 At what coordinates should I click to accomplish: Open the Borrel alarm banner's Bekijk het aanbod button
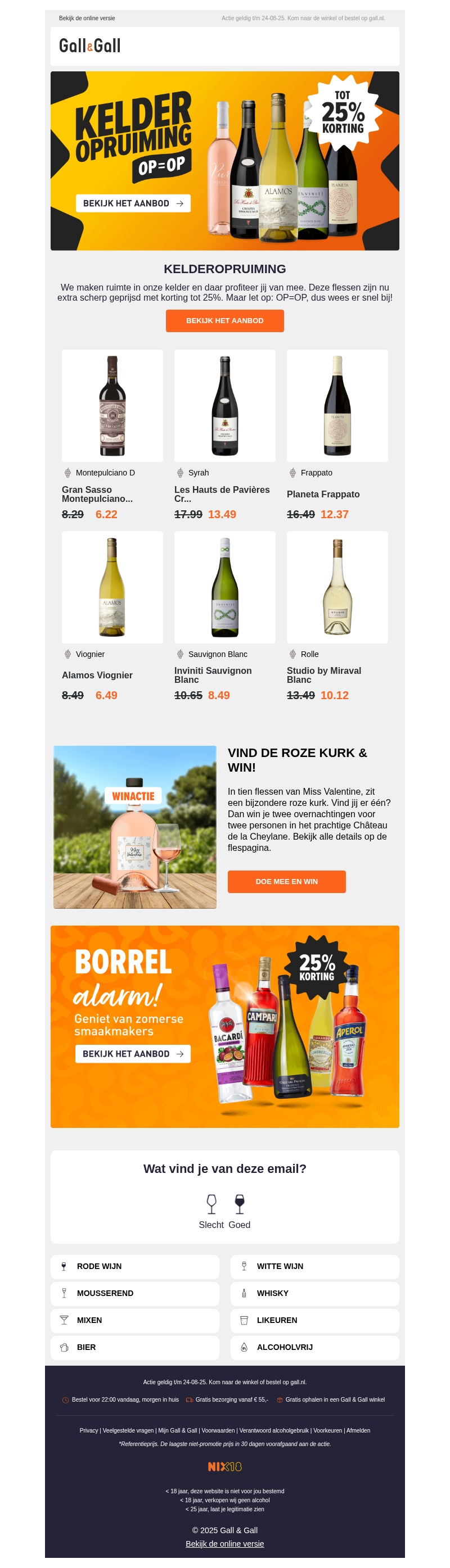click(133, 1054)
